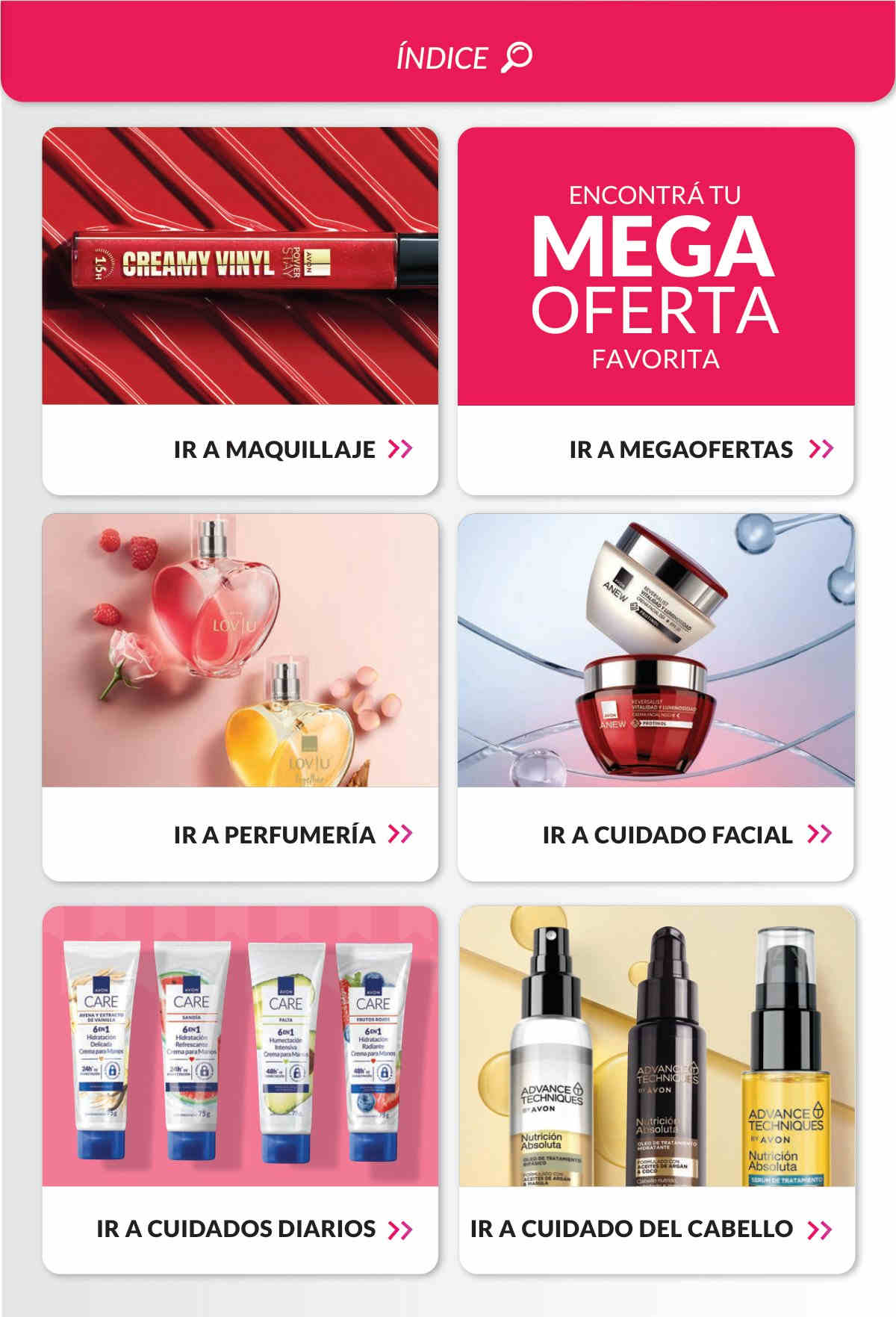
Task: Go to Cuidados Diarios
Action: tap(253, 1228)
